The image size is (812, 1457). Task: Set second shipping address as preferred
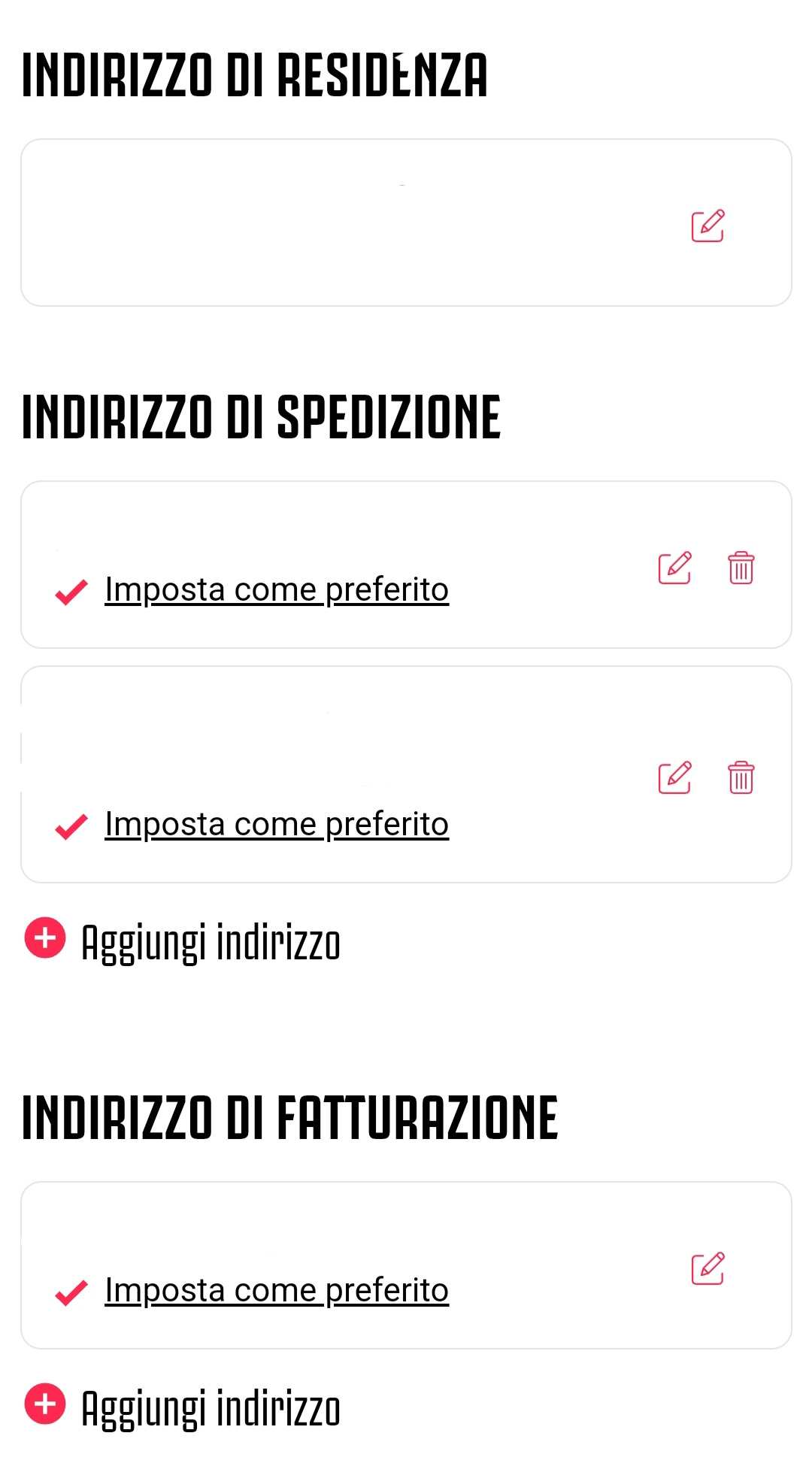pos(277,824)
